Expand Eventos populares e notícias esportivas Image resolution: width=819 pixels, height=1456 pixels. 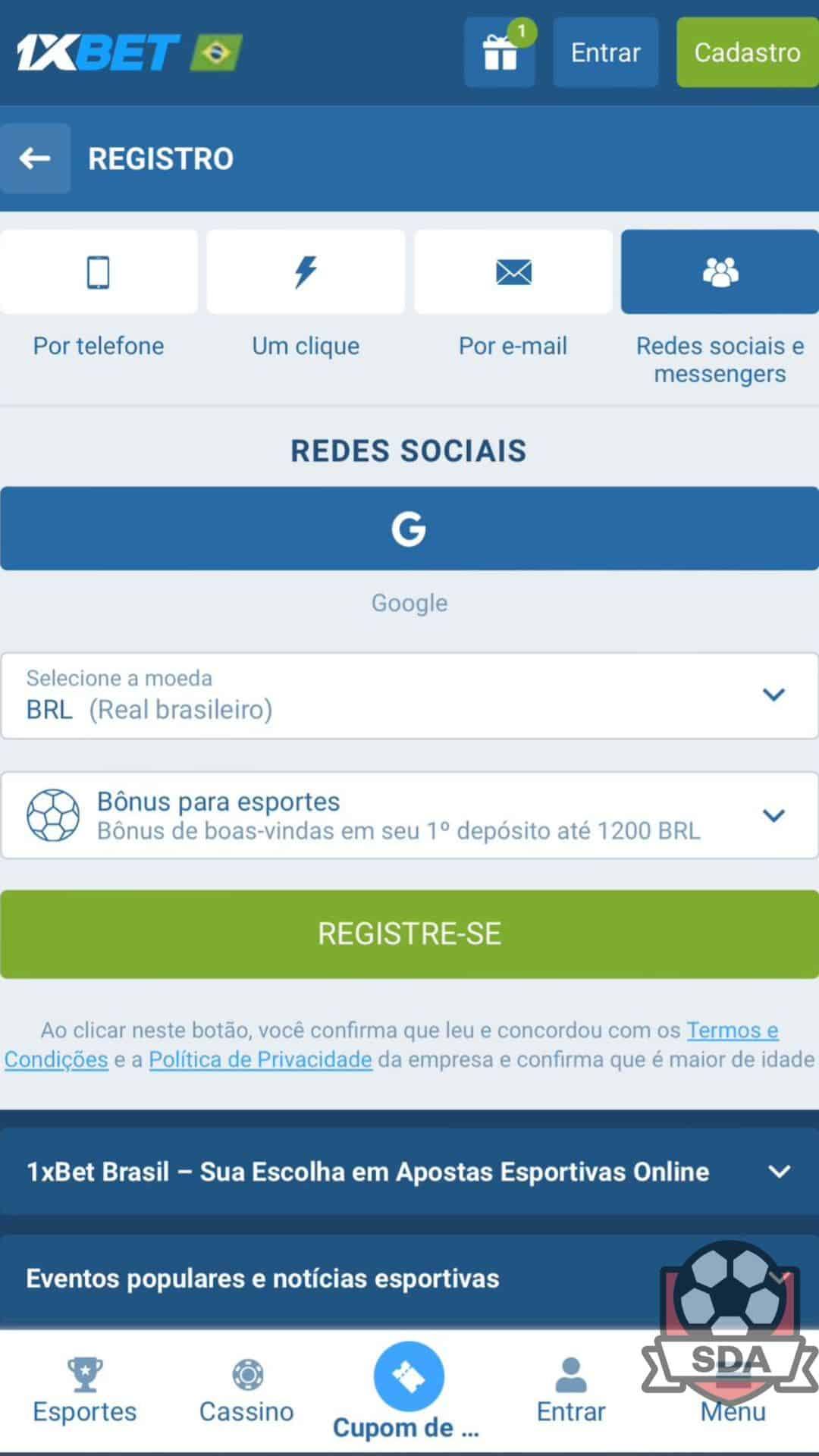[409, 1279]
